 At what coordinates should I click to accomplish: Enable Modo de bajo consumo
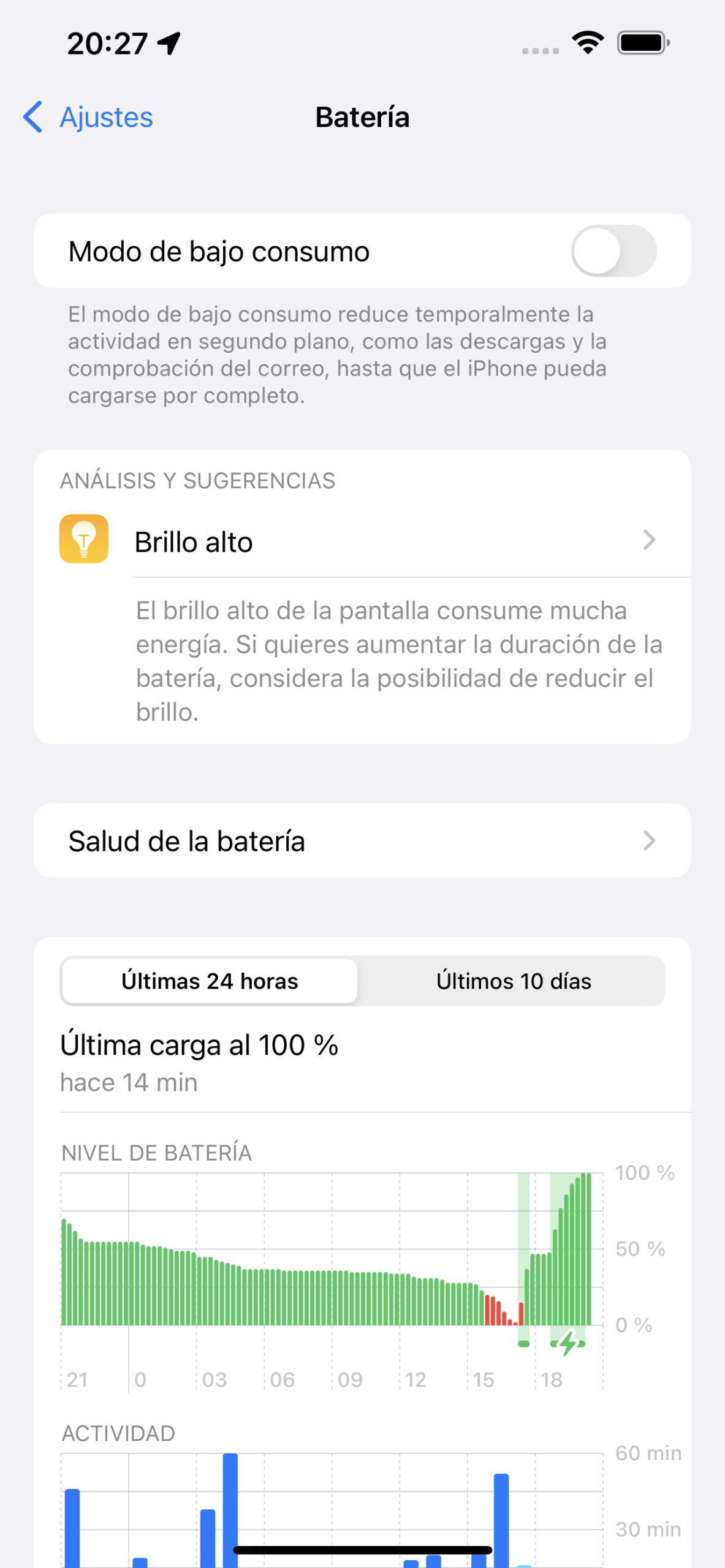click(613, 251)
